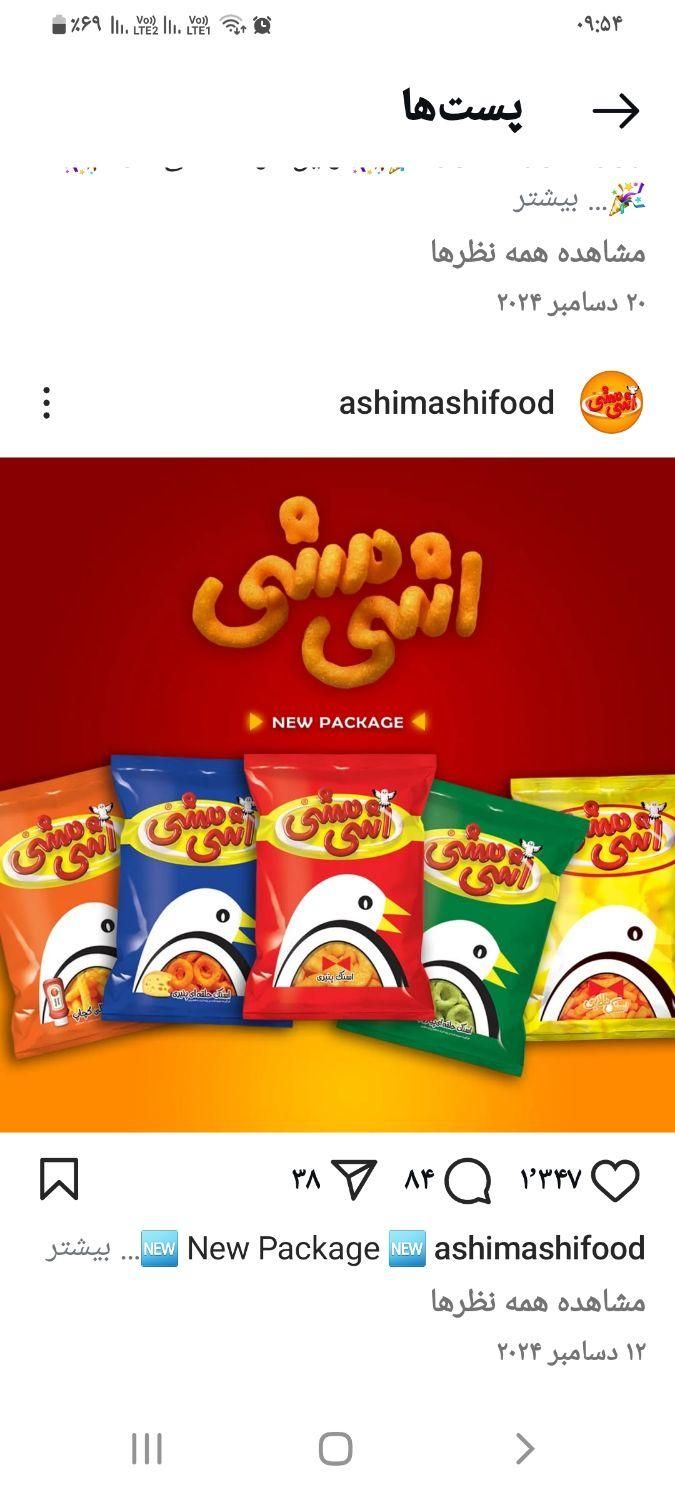Viewport: 675px width, 1500px height.
Task: Tap the ashimashifood avatar picture
Action: coord(611,402)
